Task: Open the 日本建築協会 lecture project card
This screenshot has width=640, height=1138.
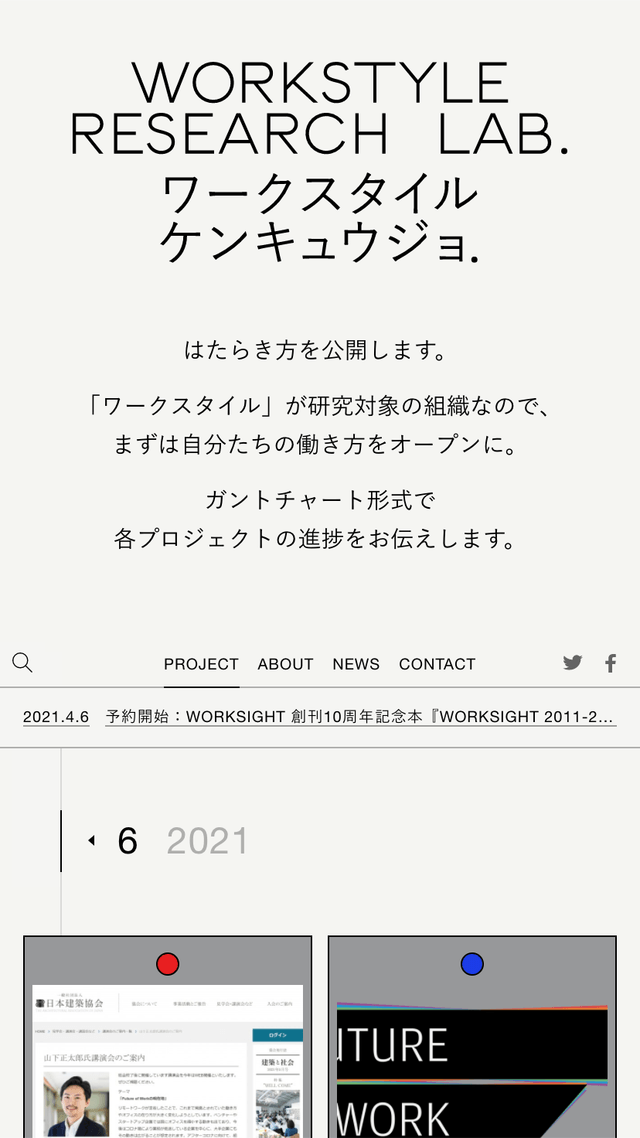Action: pos(168,1036)
